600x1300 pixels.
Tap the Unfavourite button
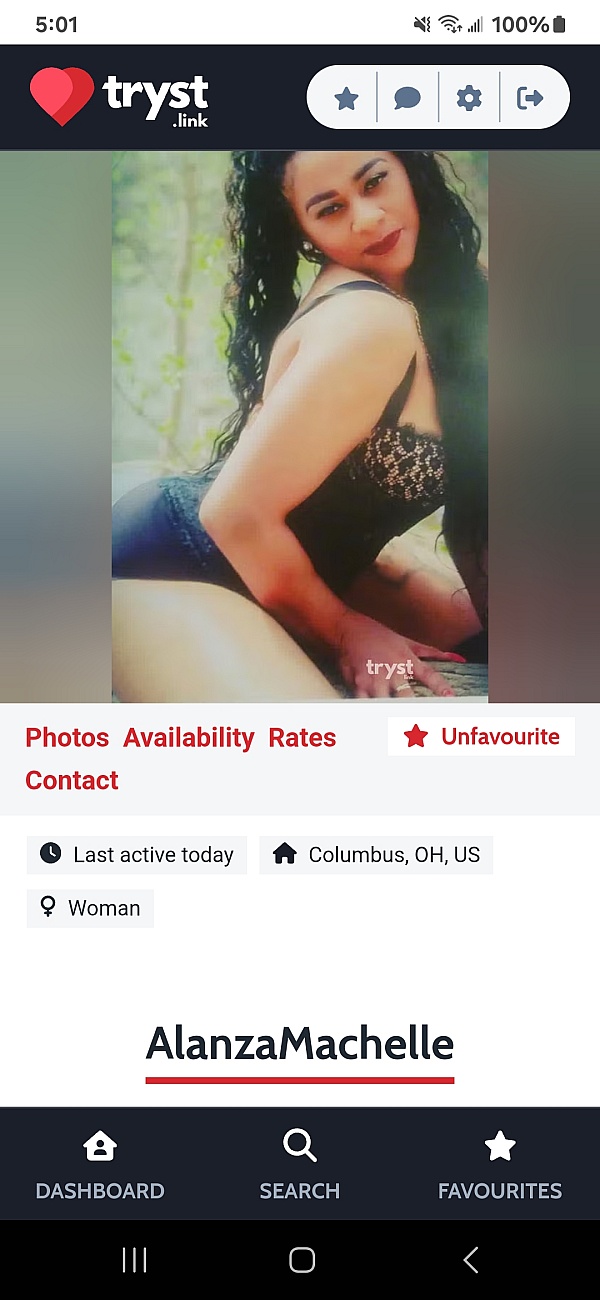point(481,737)
